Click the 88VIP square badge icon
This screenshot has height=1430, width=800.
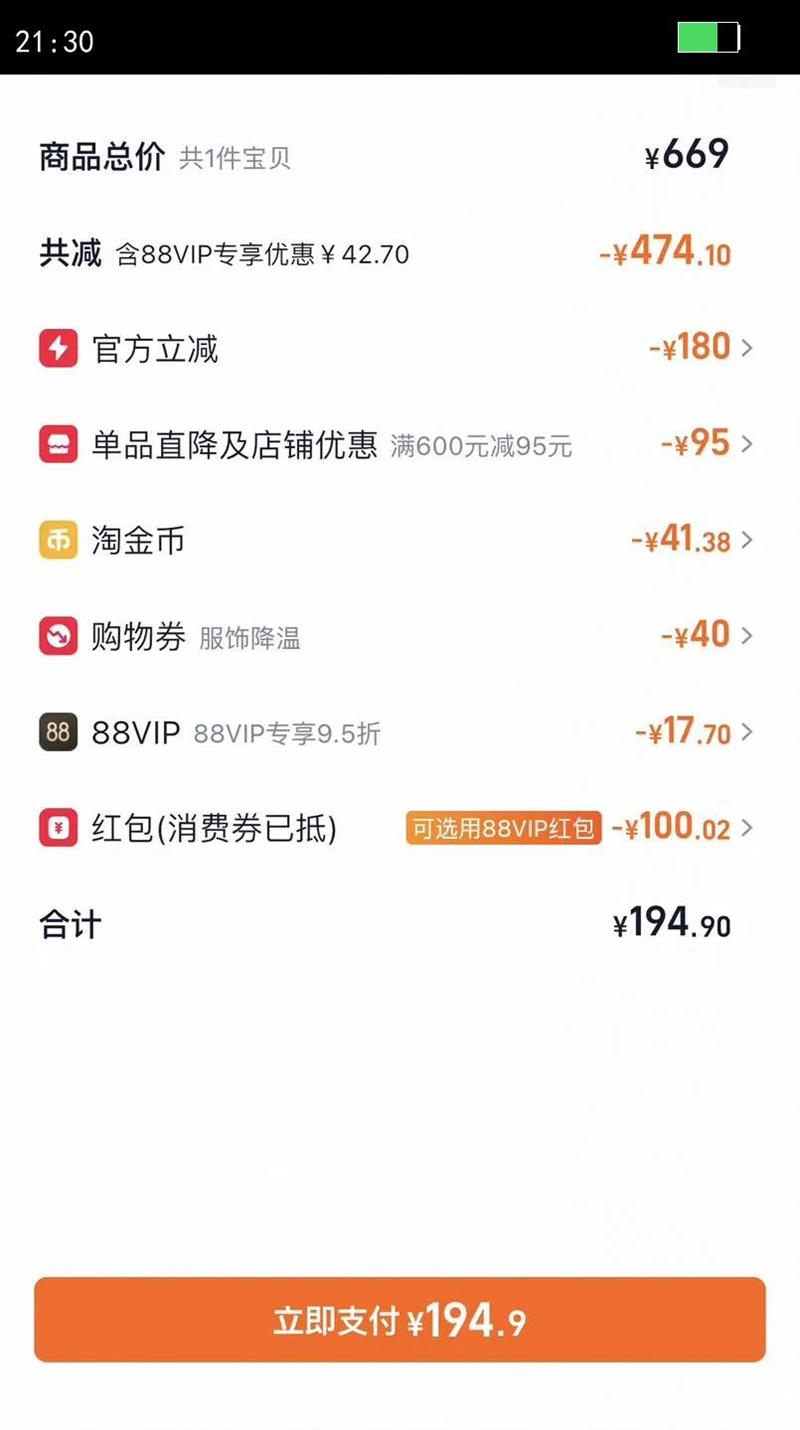pos(58,732)
